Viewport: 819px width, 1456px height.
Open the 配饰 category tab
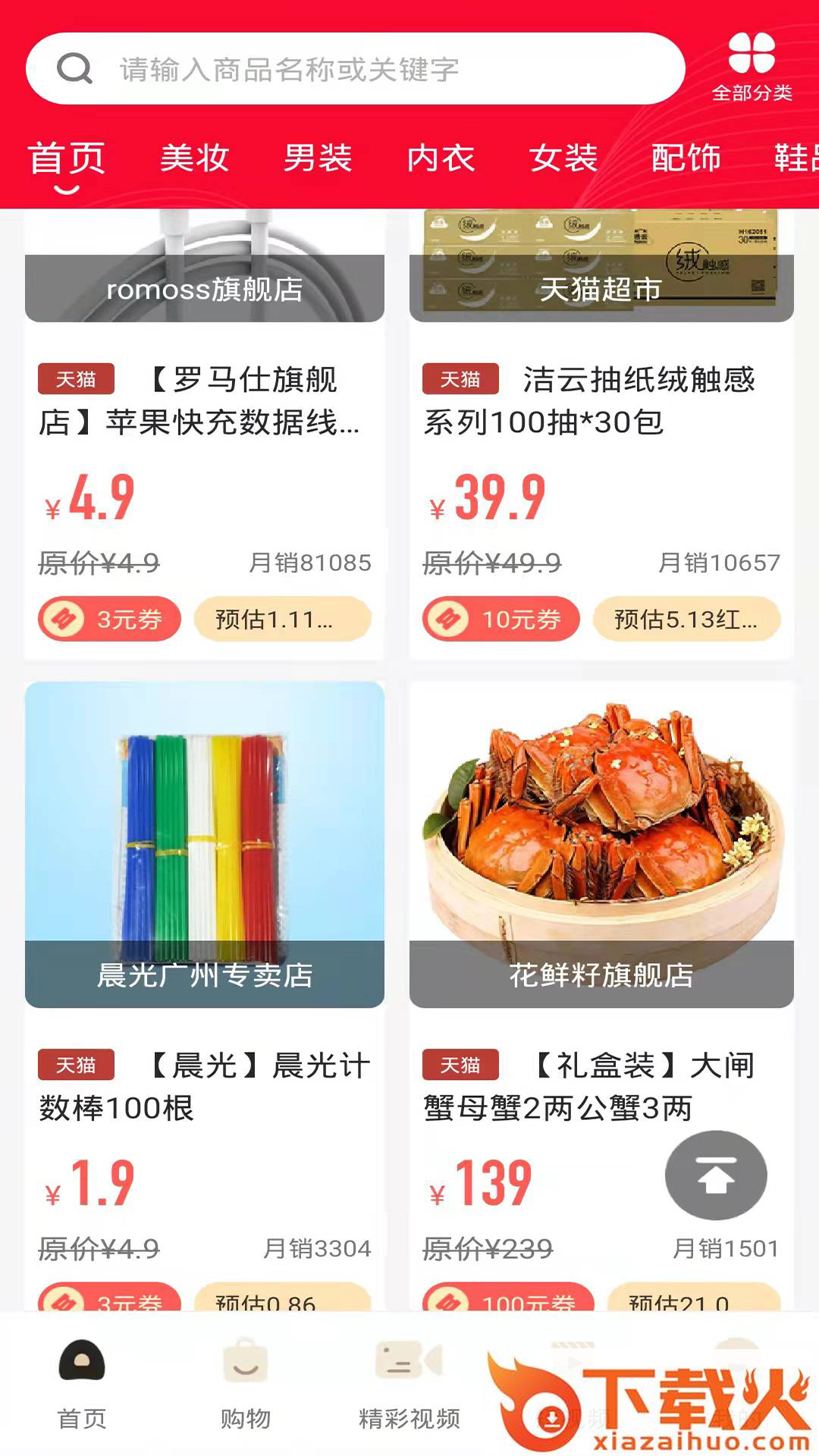[686, 158]
